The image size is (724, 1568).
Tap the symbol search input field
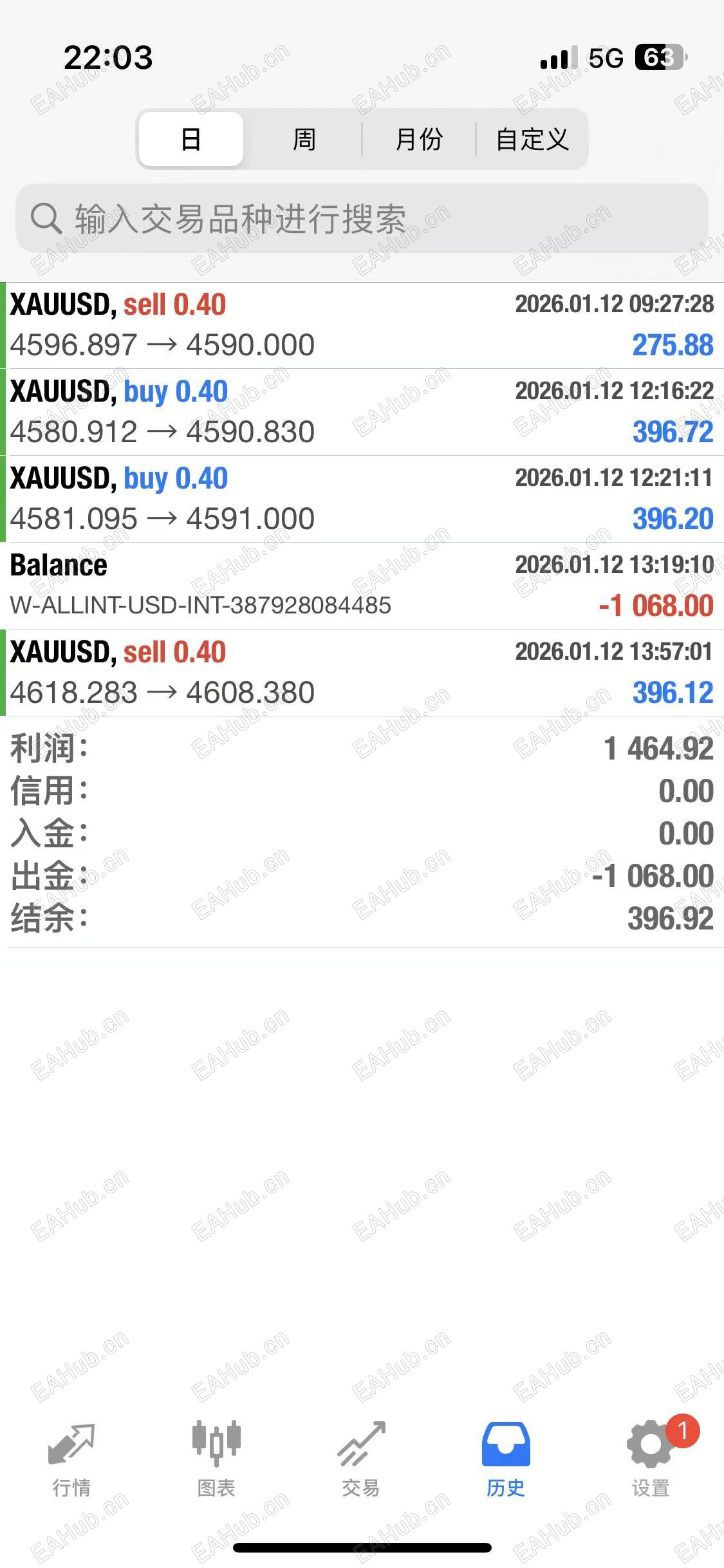(360, 219)
